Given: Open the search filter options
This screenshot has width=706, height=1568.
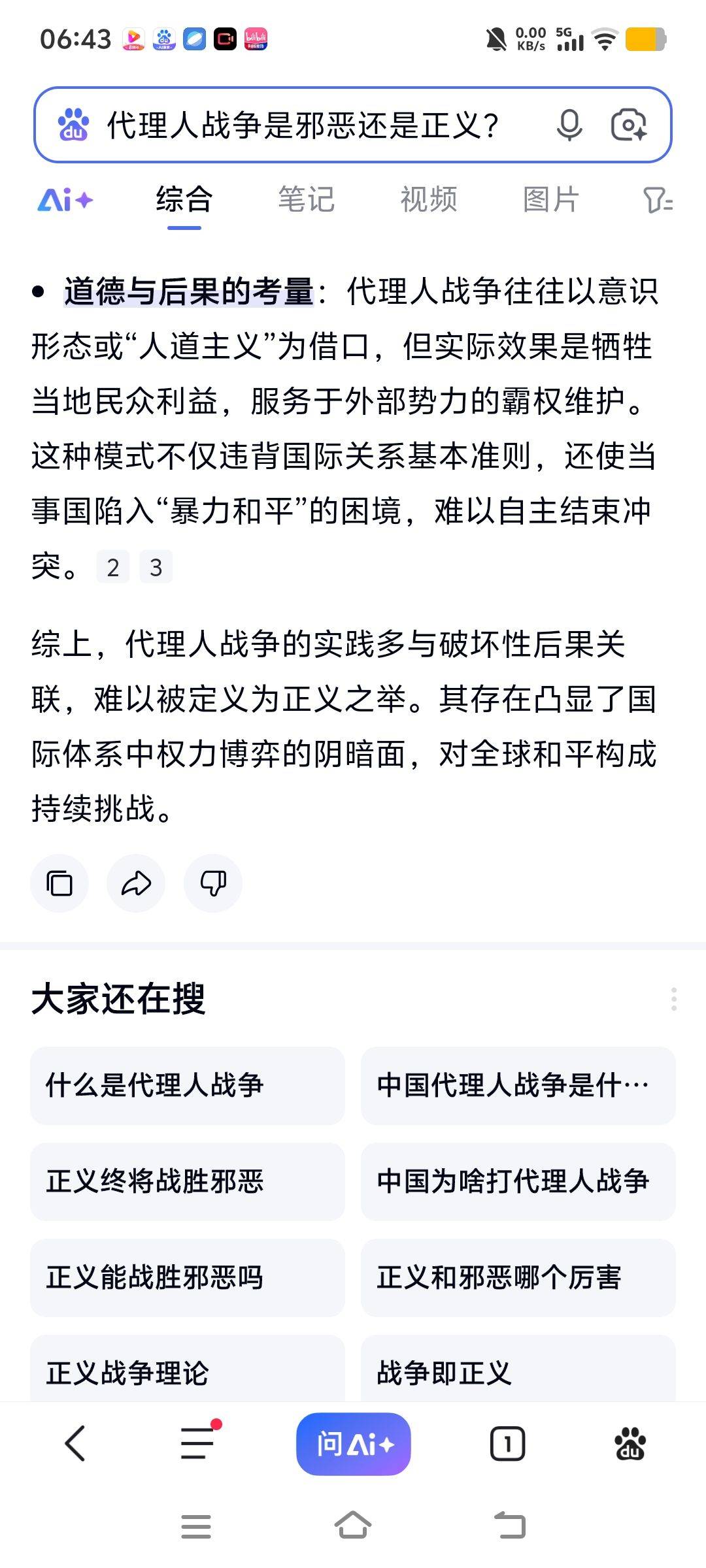Looking at the screenshot, I should [x=657, y=200].
